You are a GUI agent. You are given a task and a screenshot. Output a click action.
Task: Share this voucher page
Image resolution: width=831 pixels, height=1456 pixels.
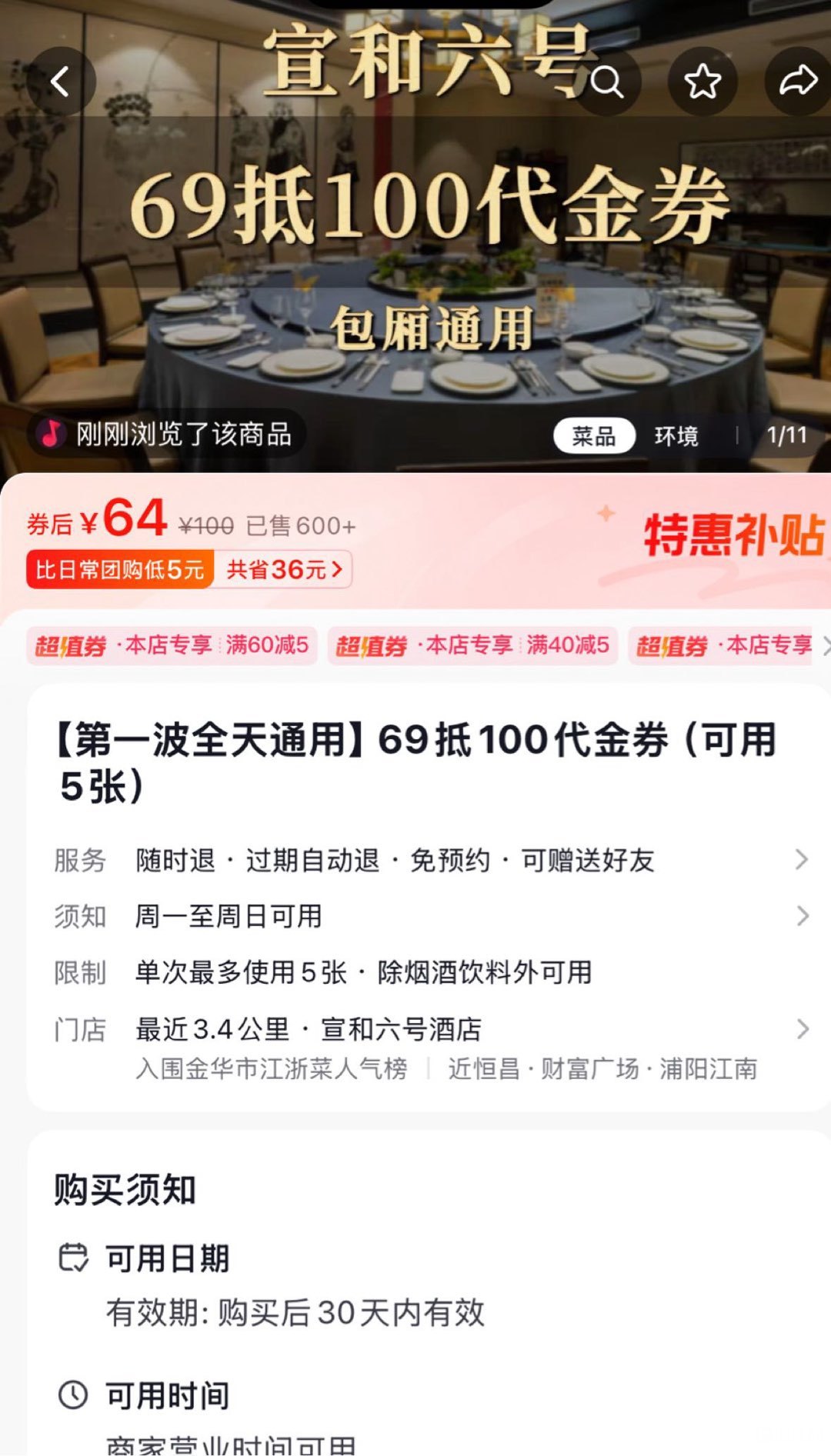pyautogui.click(x=798, y=82)
